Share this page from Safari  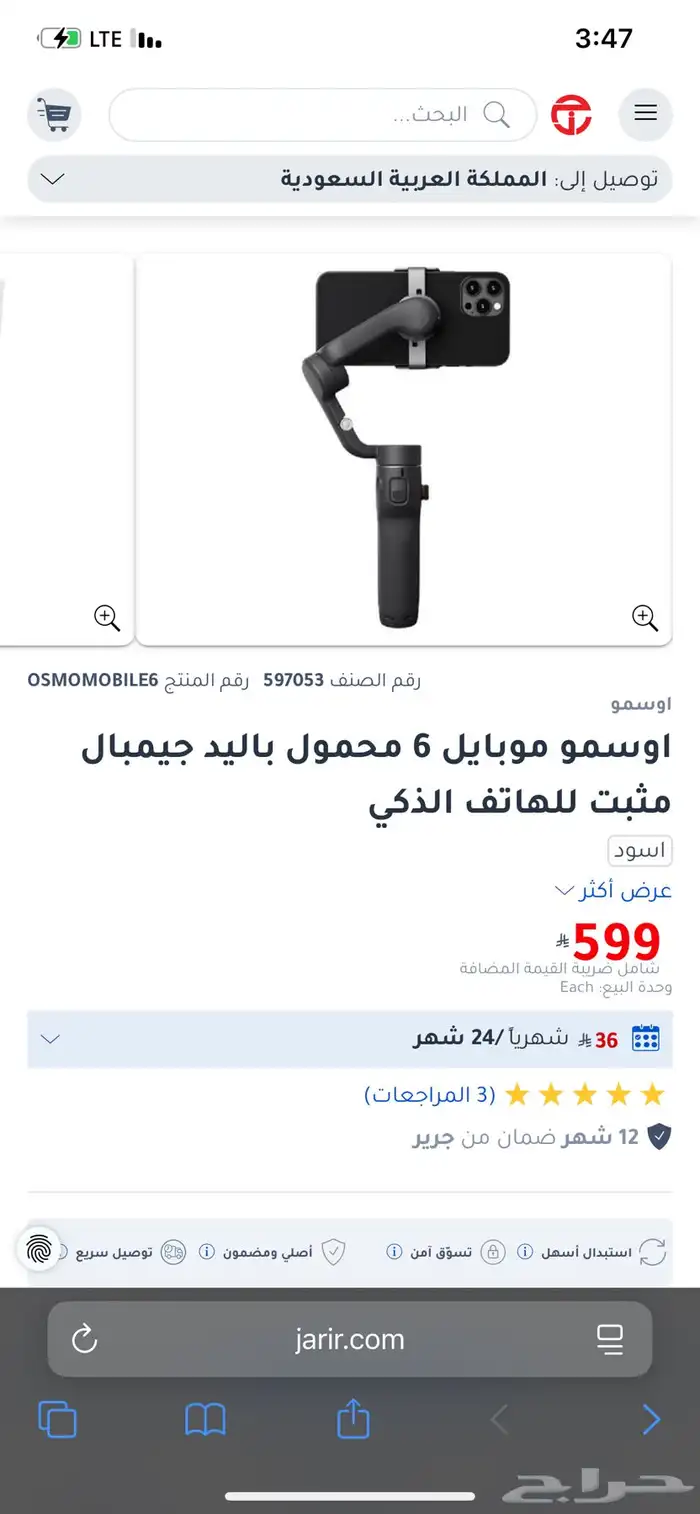[x=353, y=1419]
